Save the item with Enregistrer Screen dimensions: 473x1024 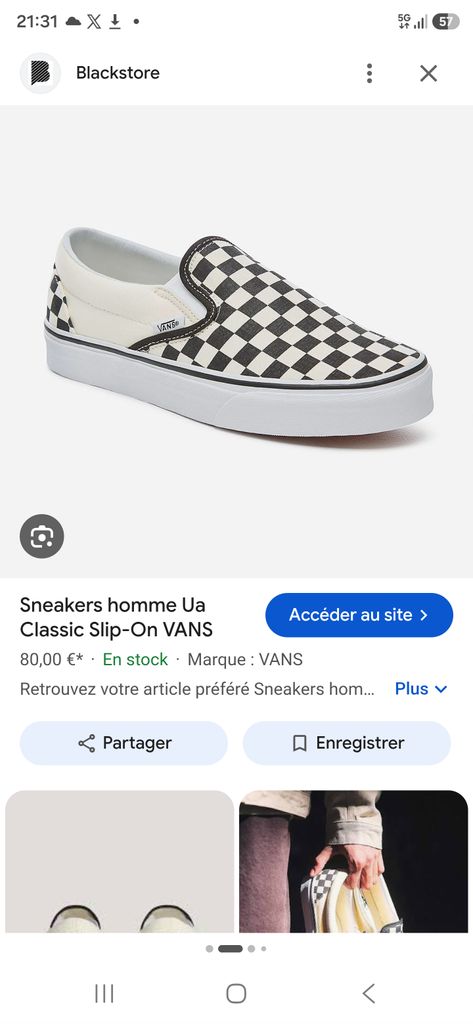(x=347, y=743)
